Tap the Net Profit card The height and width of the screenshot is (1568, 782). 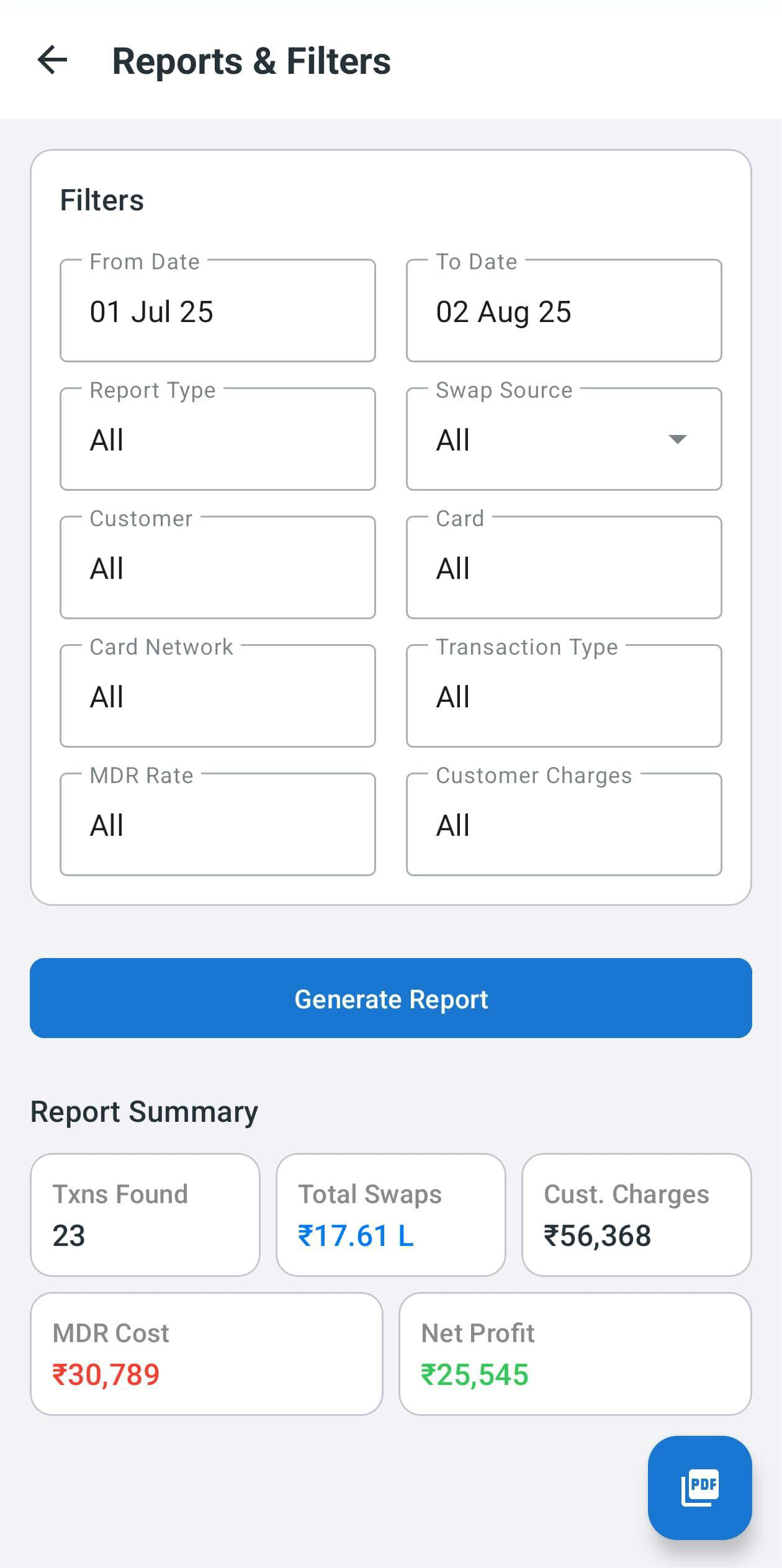click(575, 1353)
